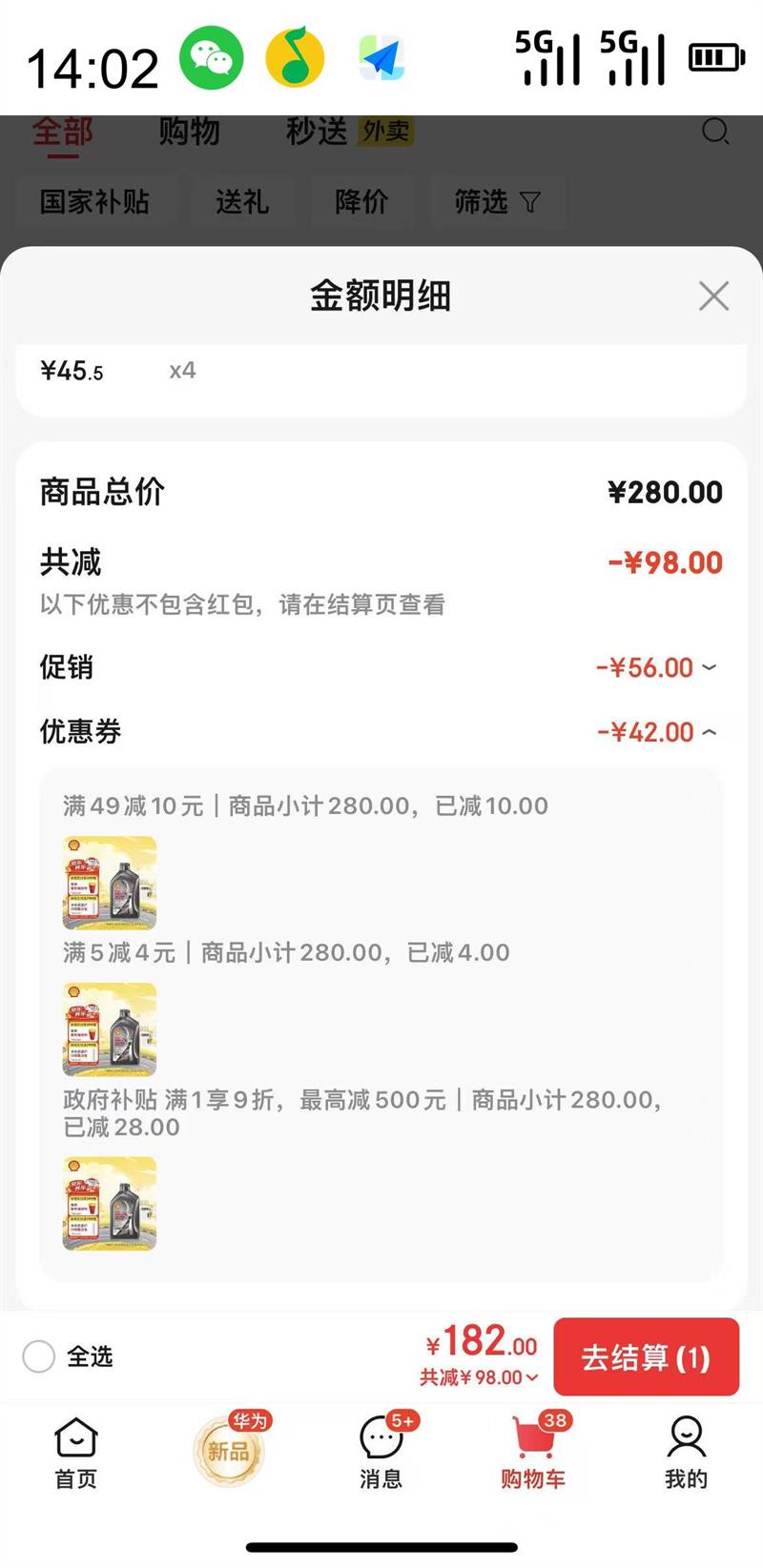Close the 金额明细 panel
763x1568 pixels.
[713, 296]
